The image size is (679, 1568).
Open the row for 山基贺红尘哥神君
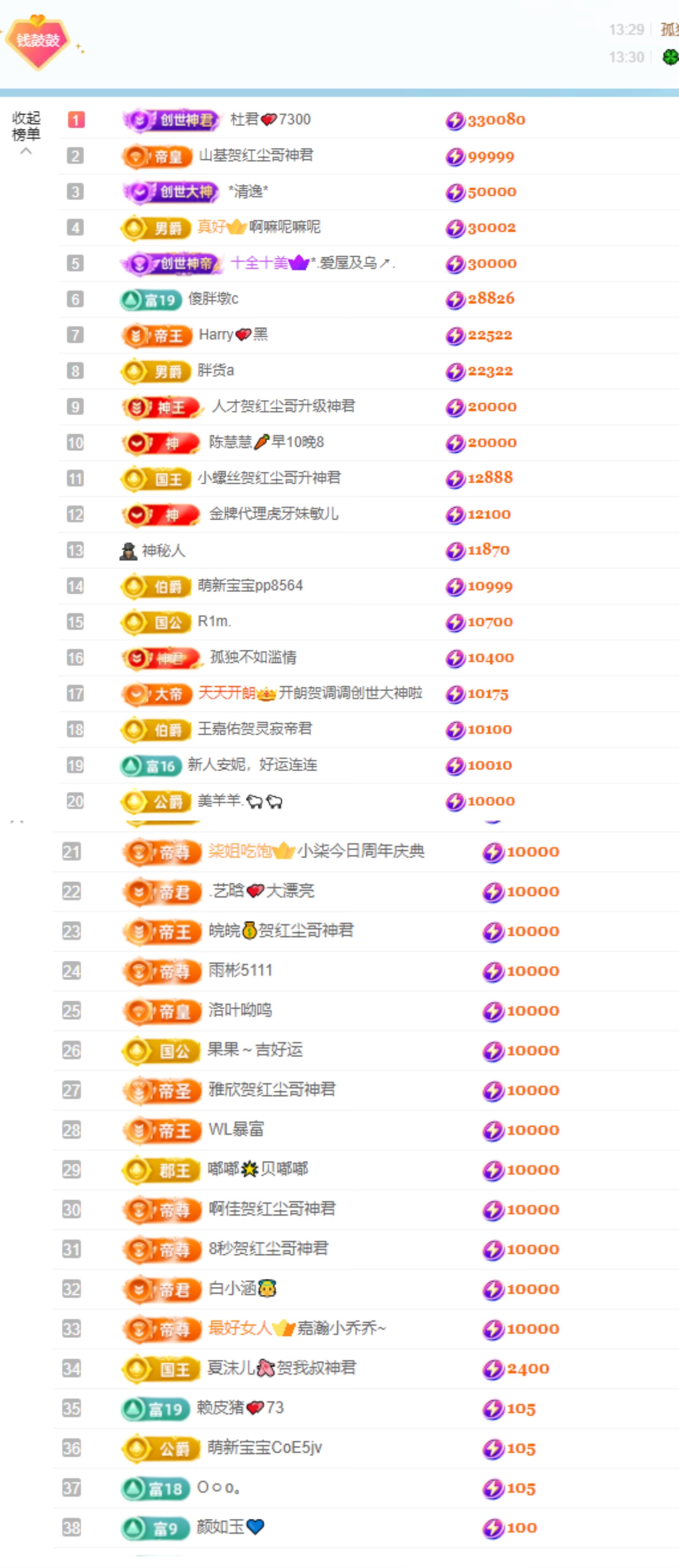tap(256, 156)
